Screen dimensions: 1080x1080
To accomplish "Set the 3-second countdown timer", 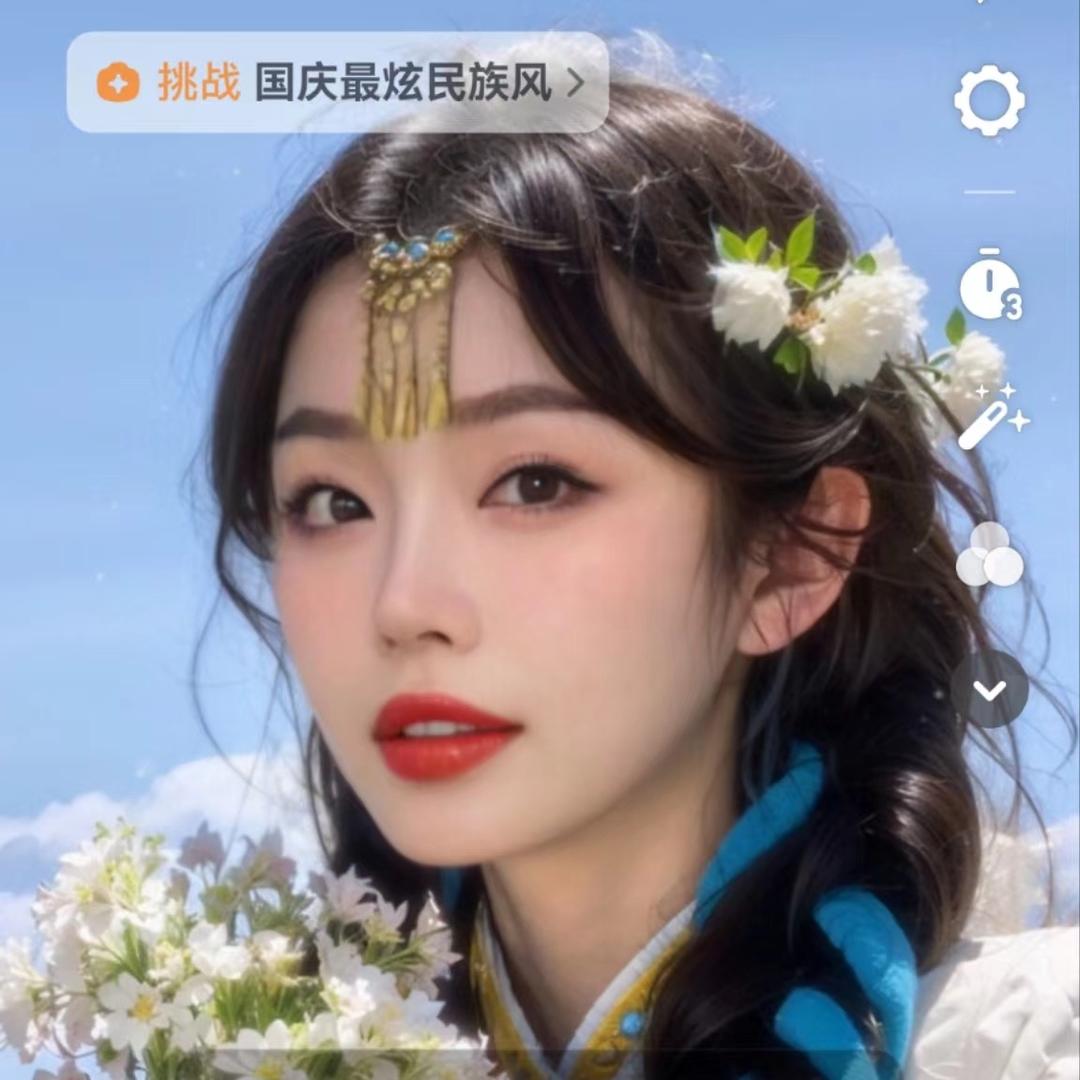I will (990, 286).
